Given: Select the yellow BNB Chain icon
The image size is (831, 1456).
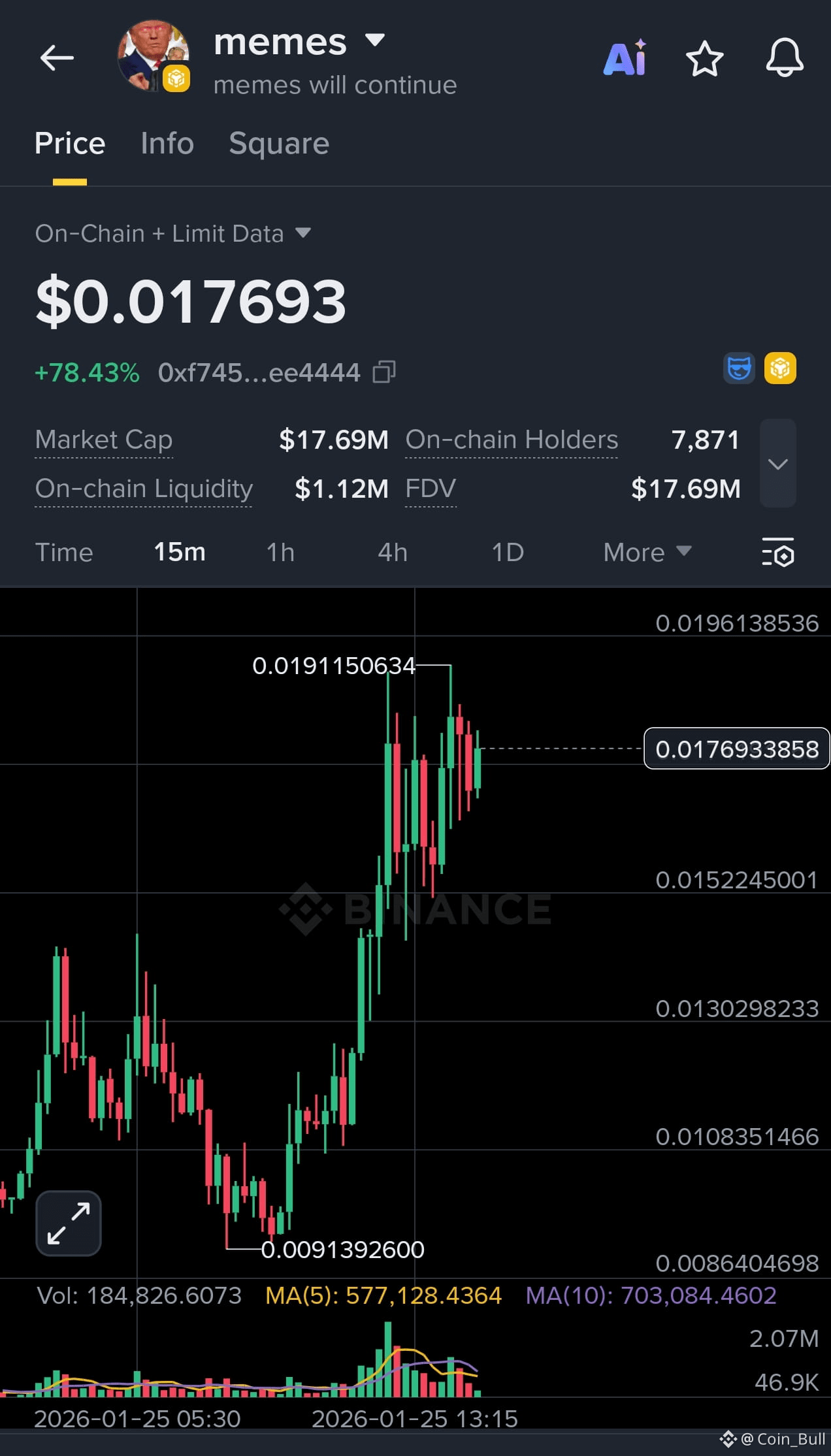Looking at the screenshot, I should point(782,368).
